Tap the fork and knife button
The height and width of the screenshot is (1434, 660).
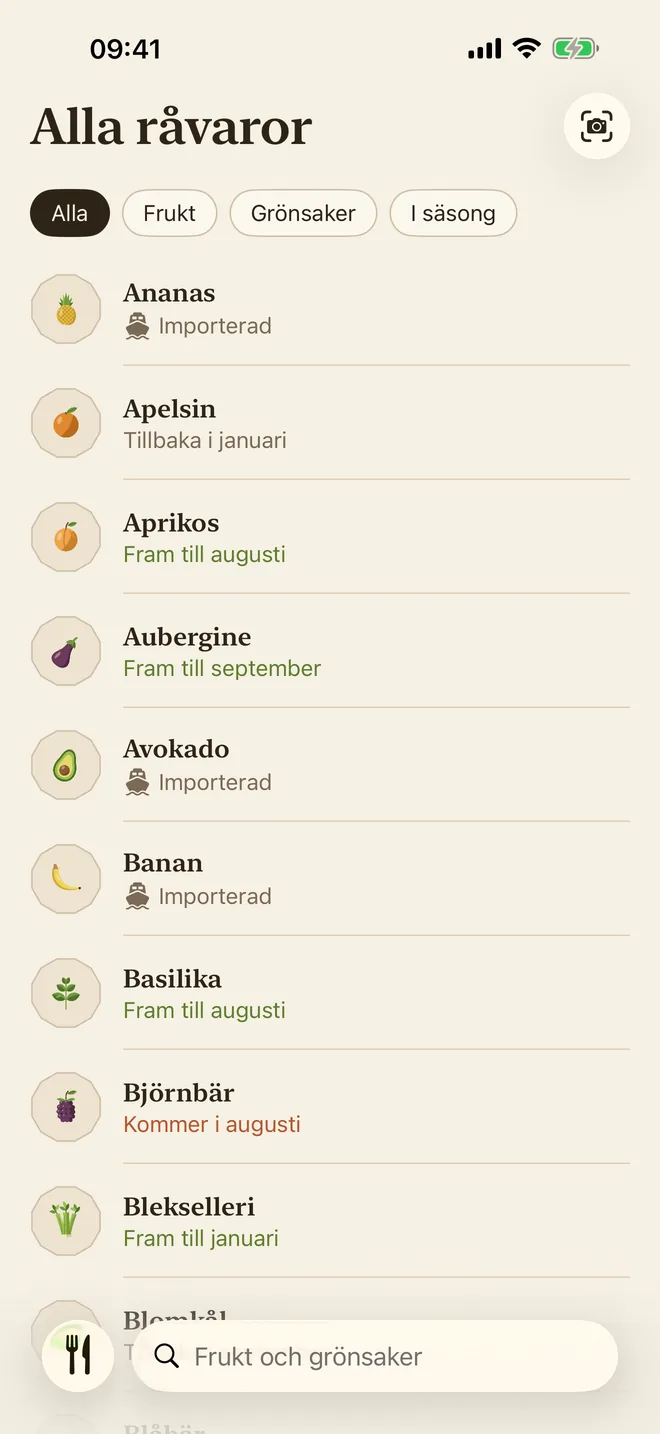[x=78, y=1356]
